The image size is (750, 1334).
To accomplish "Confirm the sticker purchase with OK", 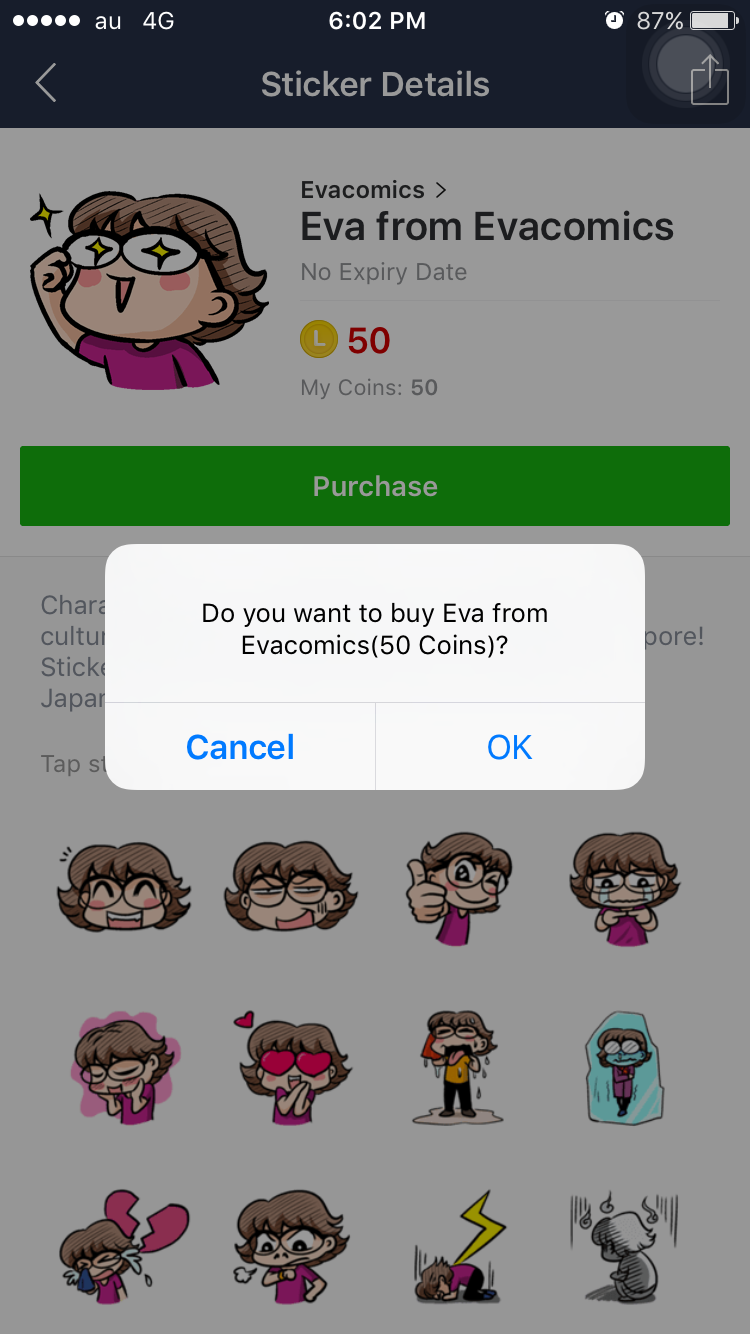I will point(510,747).
